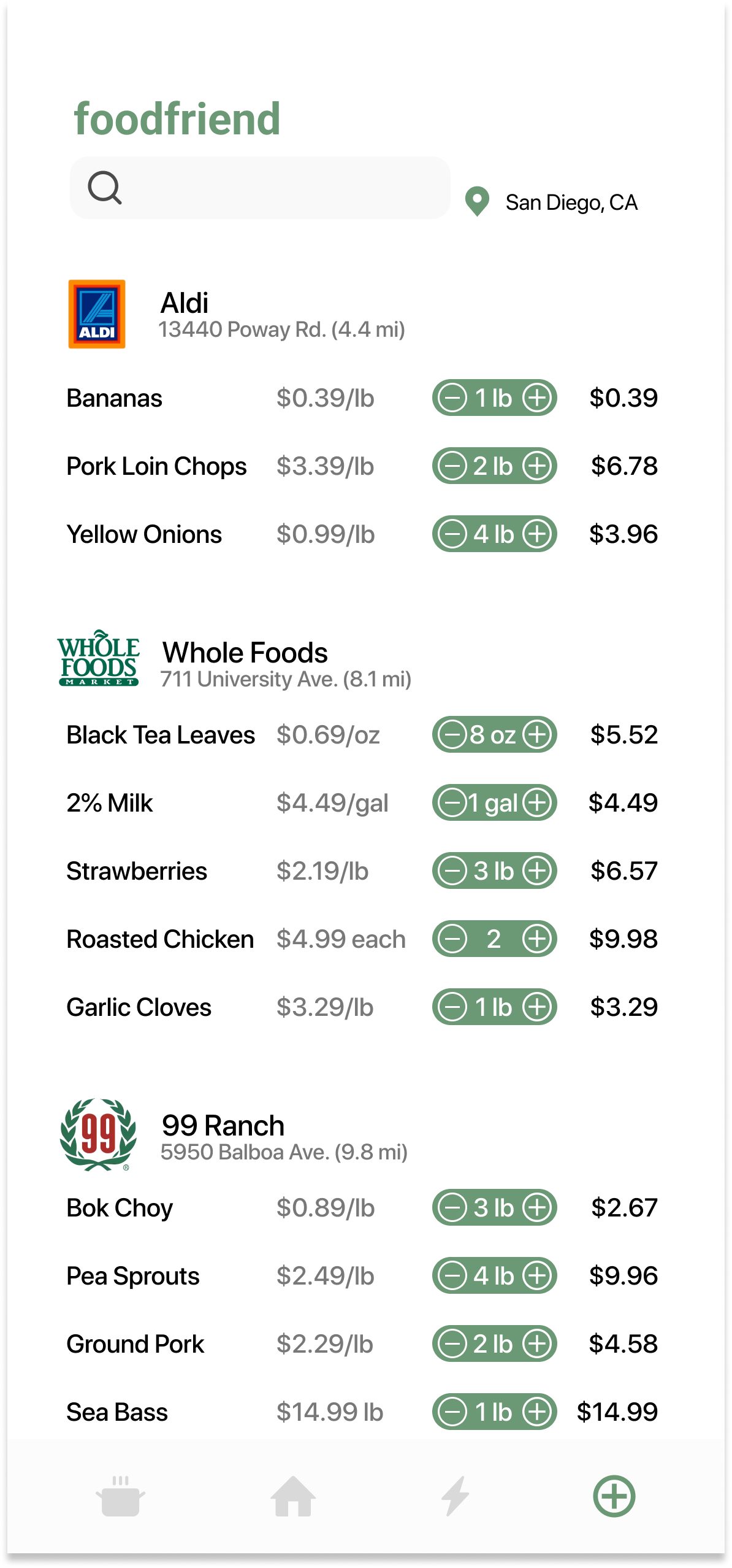Add one more pound of Yellow Onions

(538, 534)
